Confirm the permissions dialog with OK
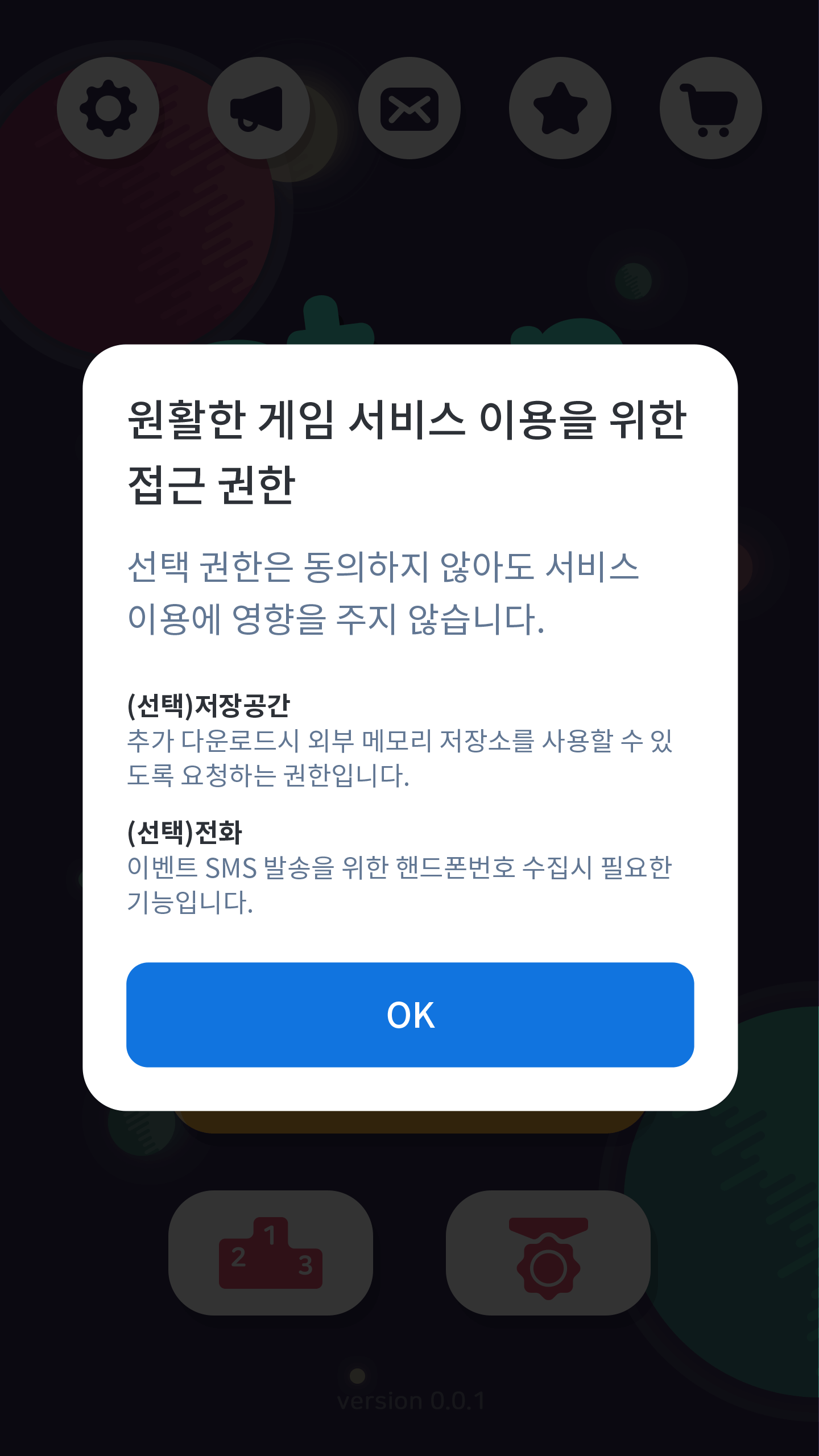Viewport: 819px width, 1456px height. coord(409,1015)
